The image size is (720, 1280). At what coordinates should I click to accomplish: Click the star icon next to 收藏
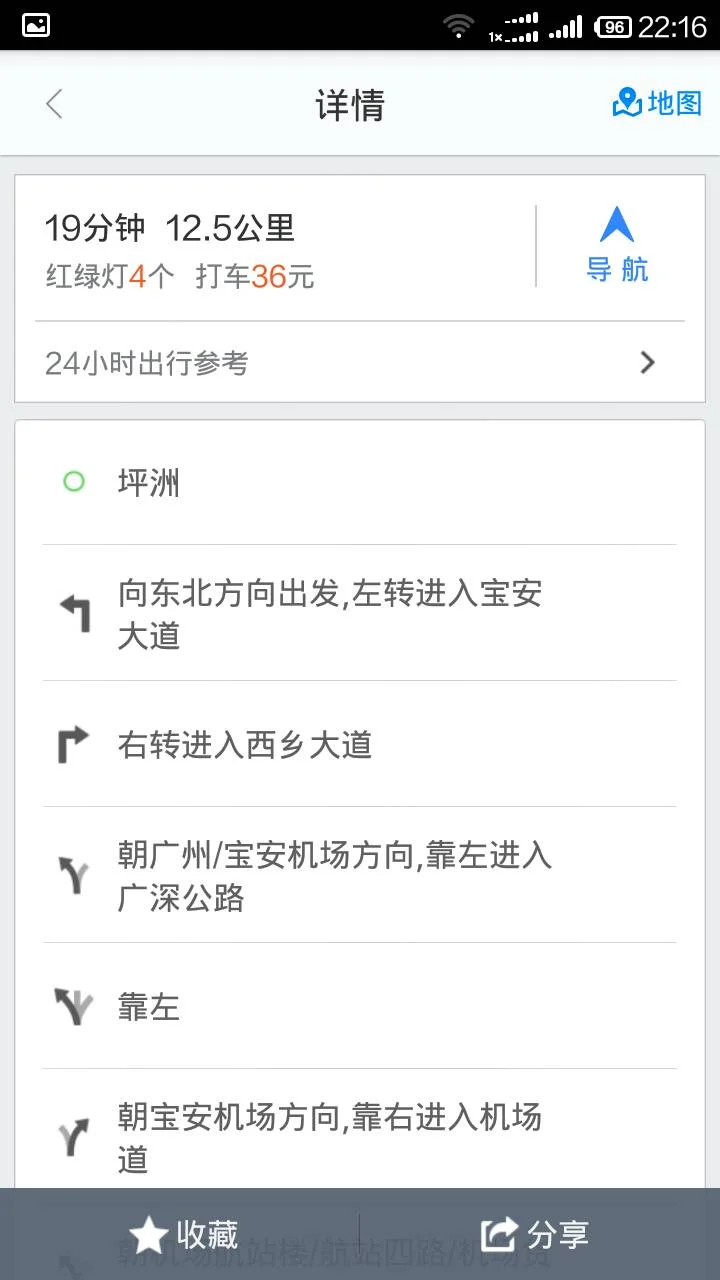pyautogui.click(x=151, y=1235)
